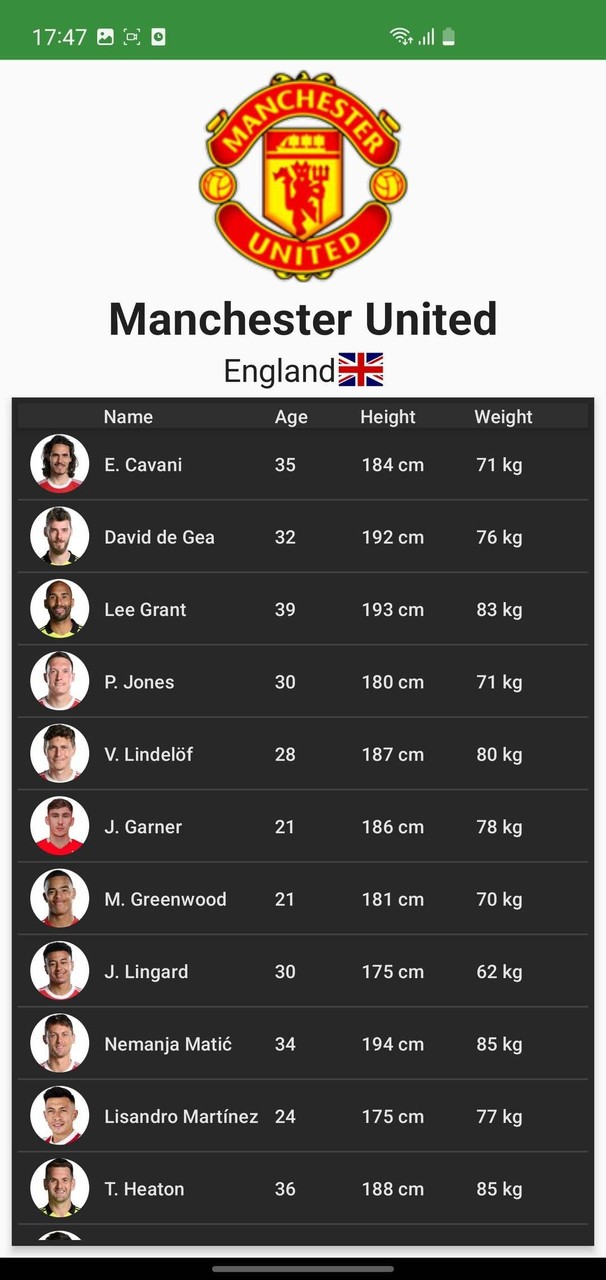Select Lisandro Martínez from the squad
This screenshot has width=606, height=1280.
pyautogui.click(x=302, y=1116)
